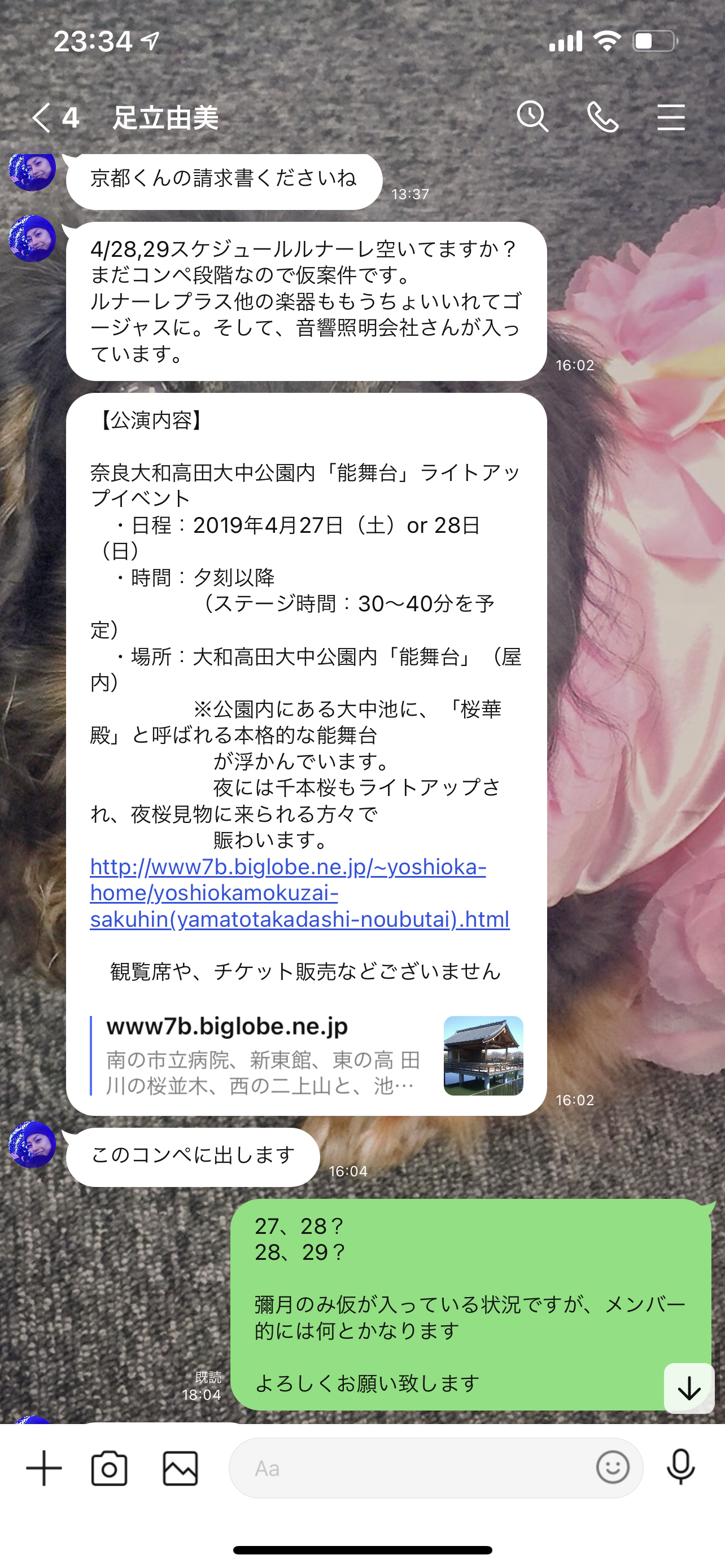Jump to the latest message

click(689, 1389)
